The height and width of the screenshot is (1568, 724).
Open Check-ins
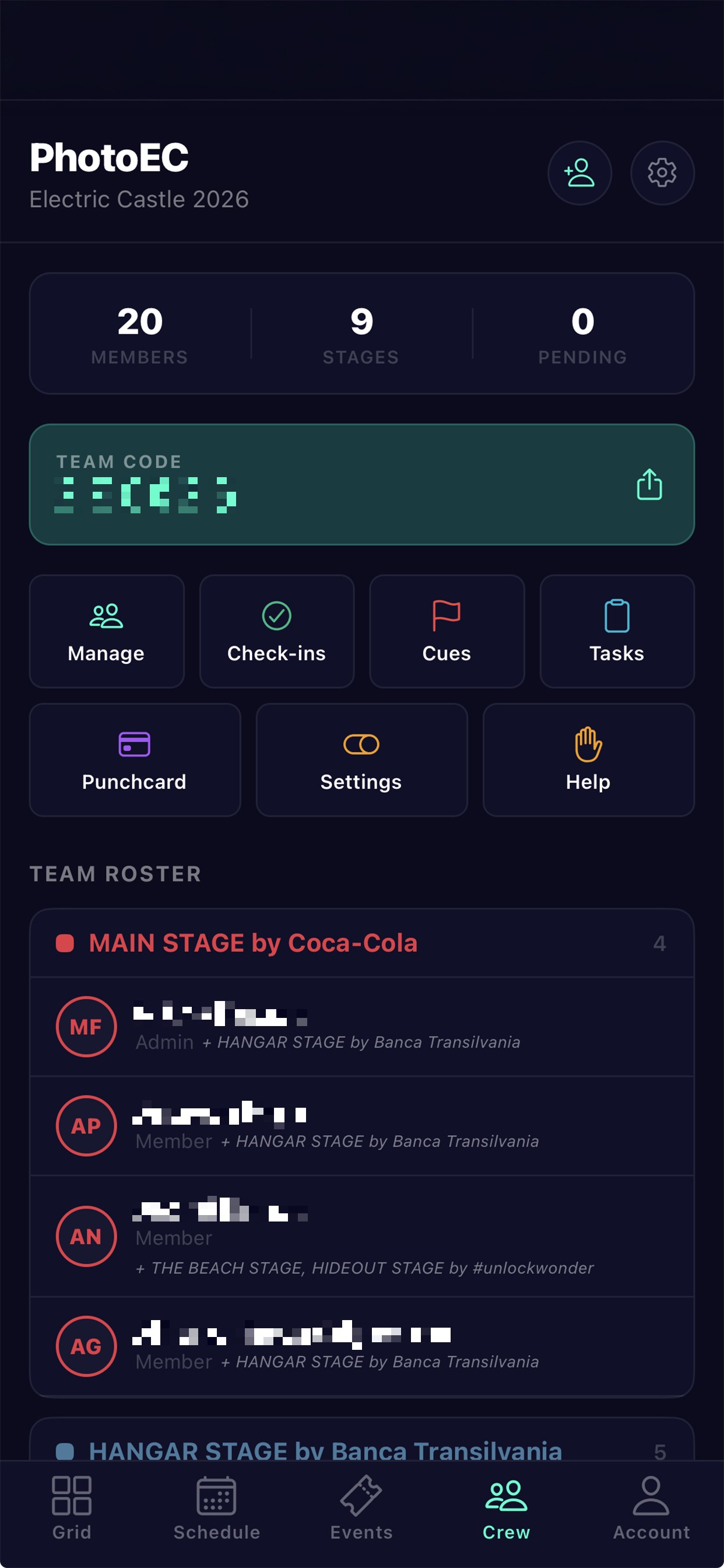[x=277, y=631]
